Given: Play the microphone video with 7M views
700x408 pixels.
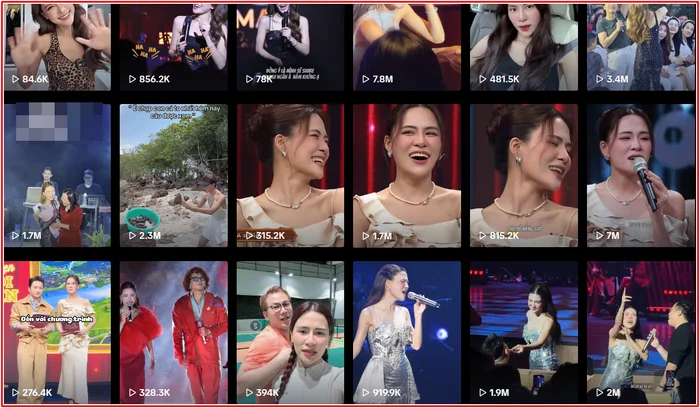Looking at the screenshot, I should pos(641,175).
